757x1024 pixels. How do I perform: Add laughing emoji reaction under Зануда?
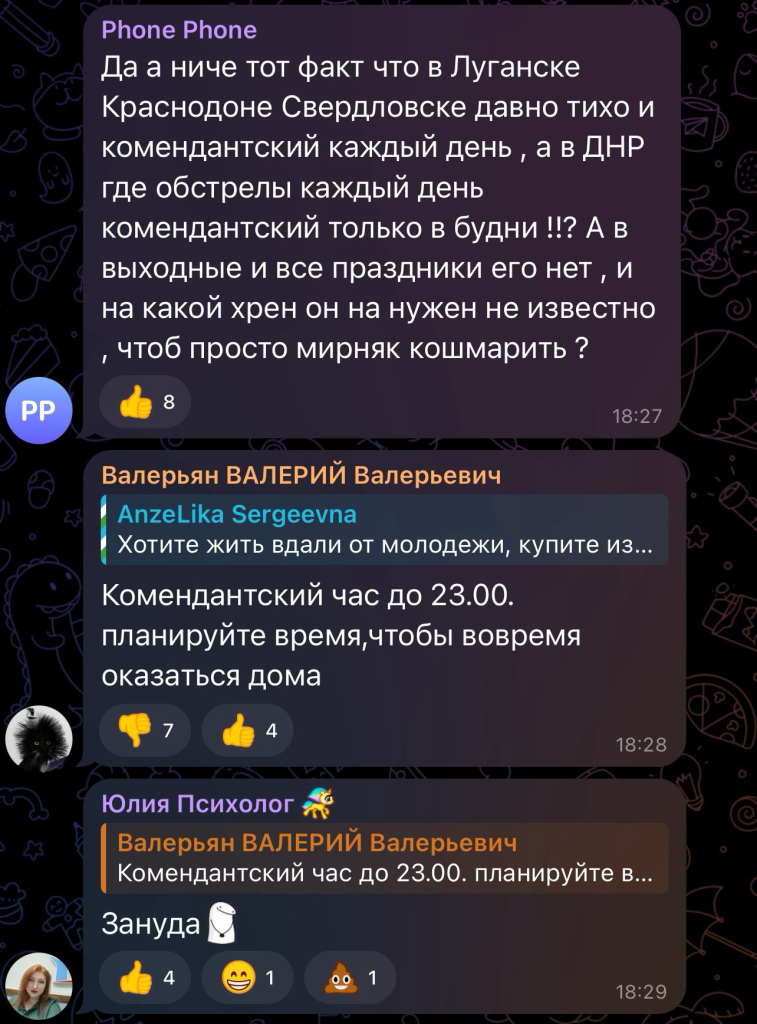[248, 978]
